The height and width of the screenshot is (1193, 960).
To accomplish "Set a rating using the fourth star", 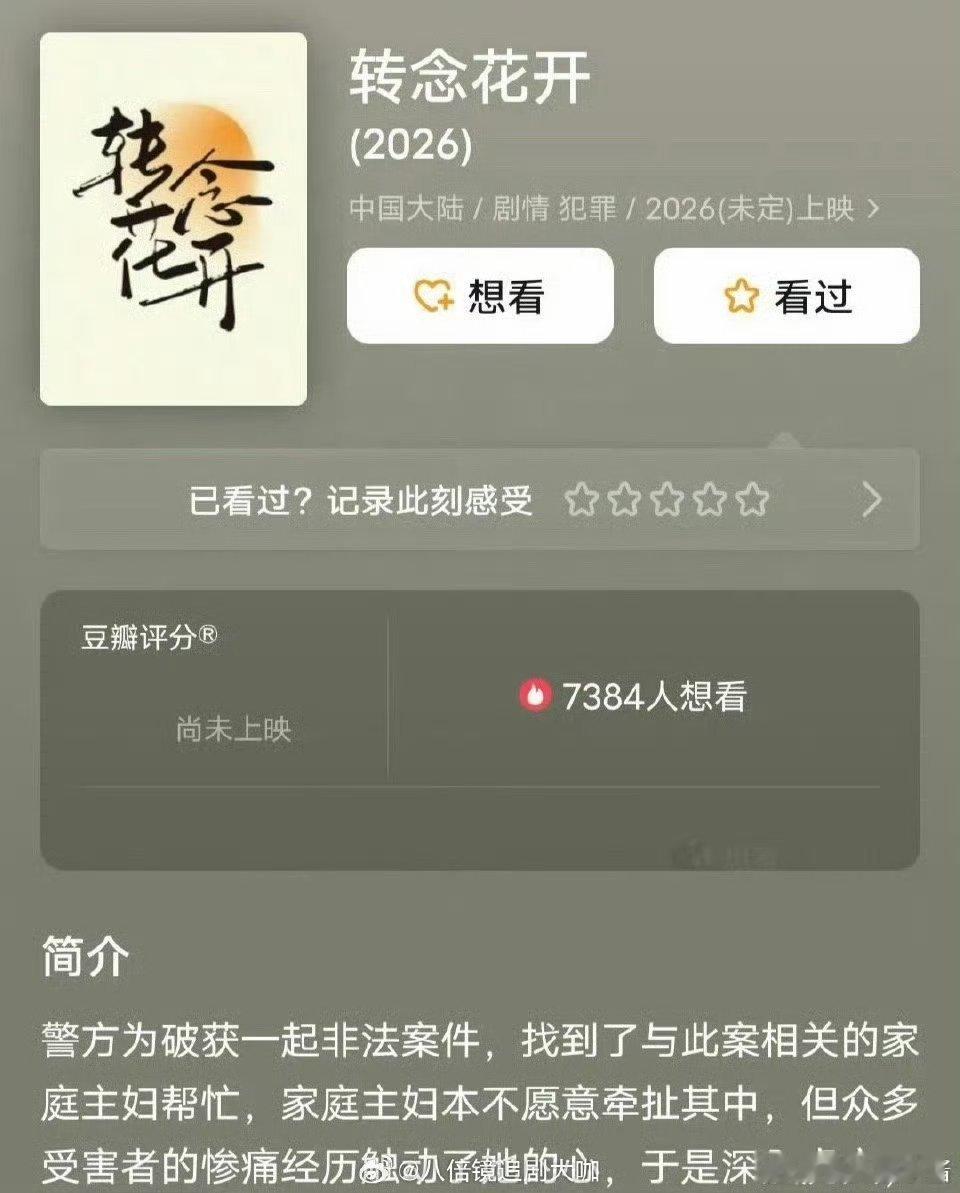I will pos(707,501).
